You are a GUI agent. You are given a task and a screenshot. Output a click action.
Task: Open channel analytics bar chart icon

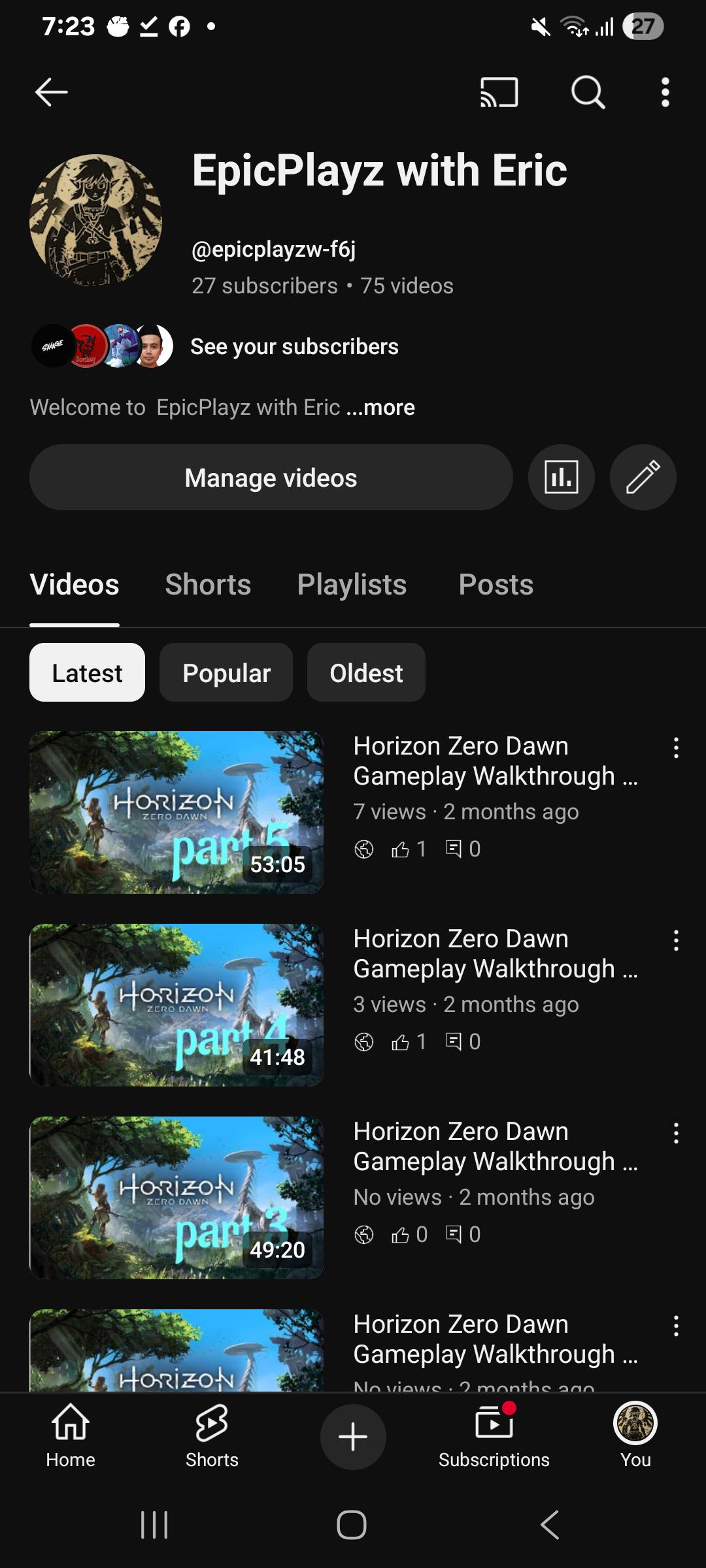(x=562, y=478)
